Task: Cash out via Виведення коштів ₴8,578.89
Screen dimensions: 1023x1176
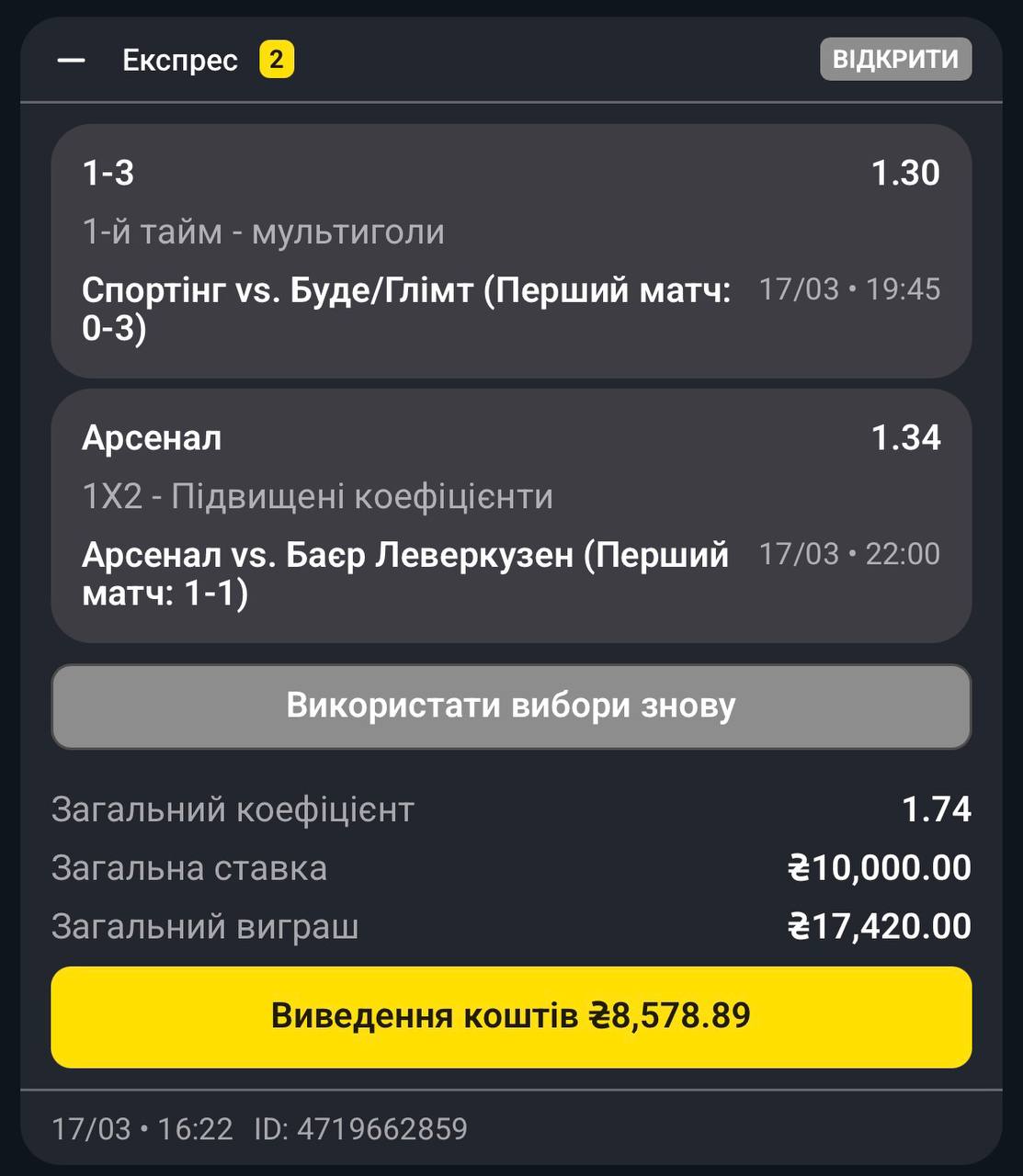Action: 511,1016
